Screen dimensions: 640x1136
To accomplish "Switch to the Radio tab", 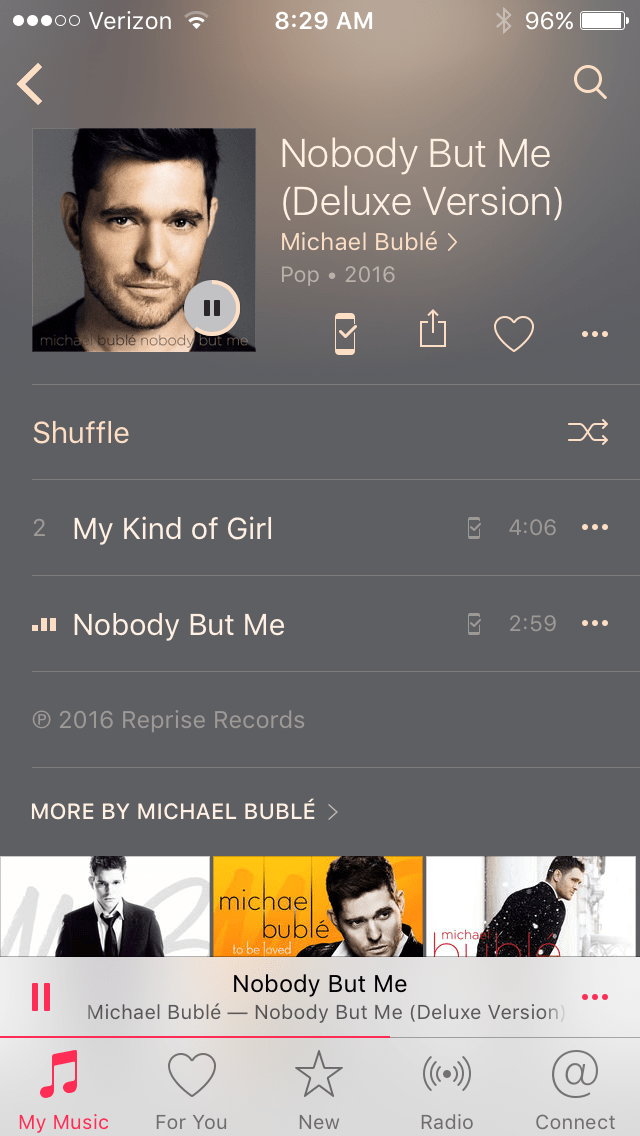I will click(x=446, y=1092).
